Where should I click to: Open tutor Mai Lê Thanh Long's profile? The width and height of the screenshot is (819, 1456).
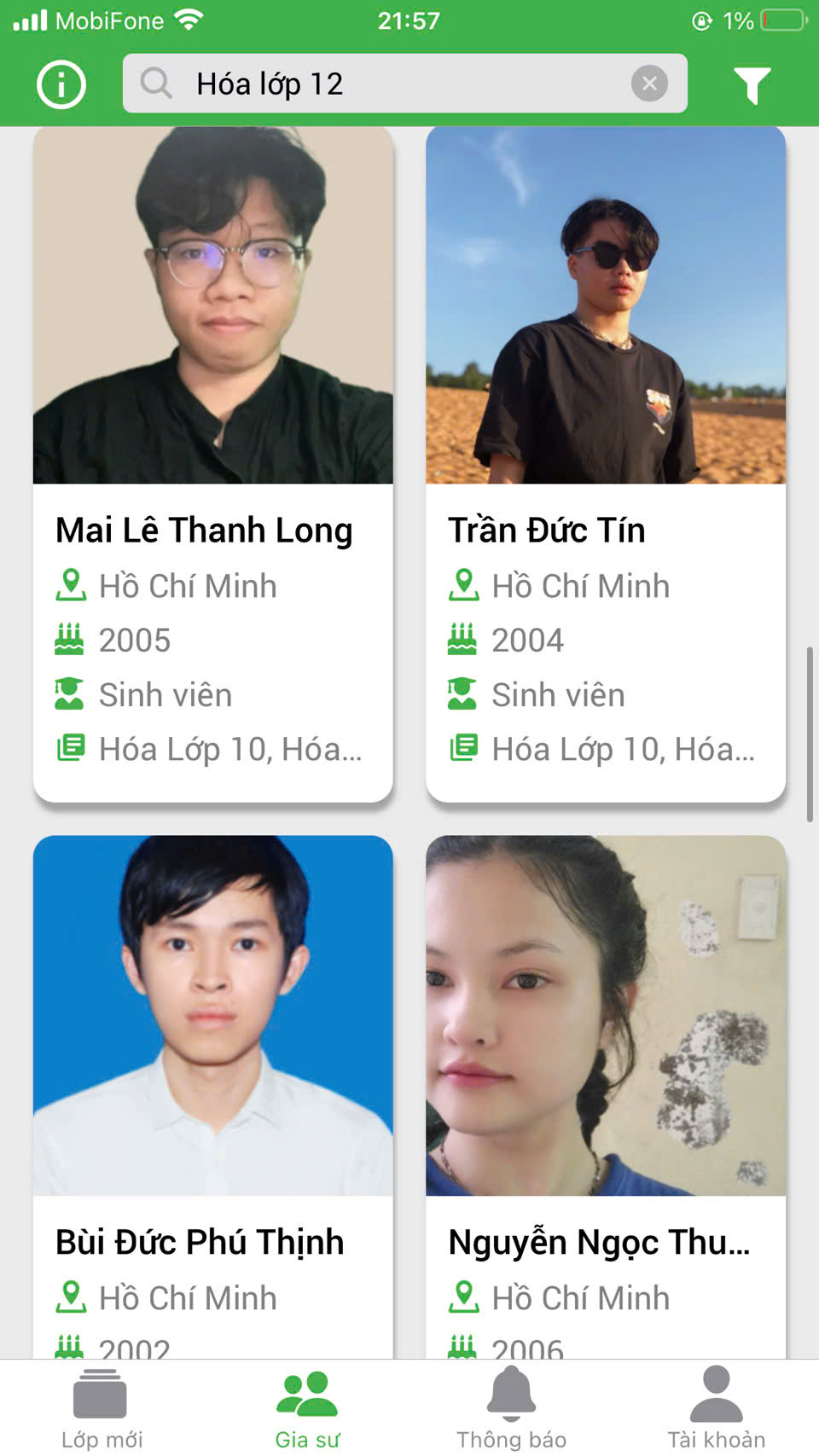pyautogui.click(x=212, y=465)
